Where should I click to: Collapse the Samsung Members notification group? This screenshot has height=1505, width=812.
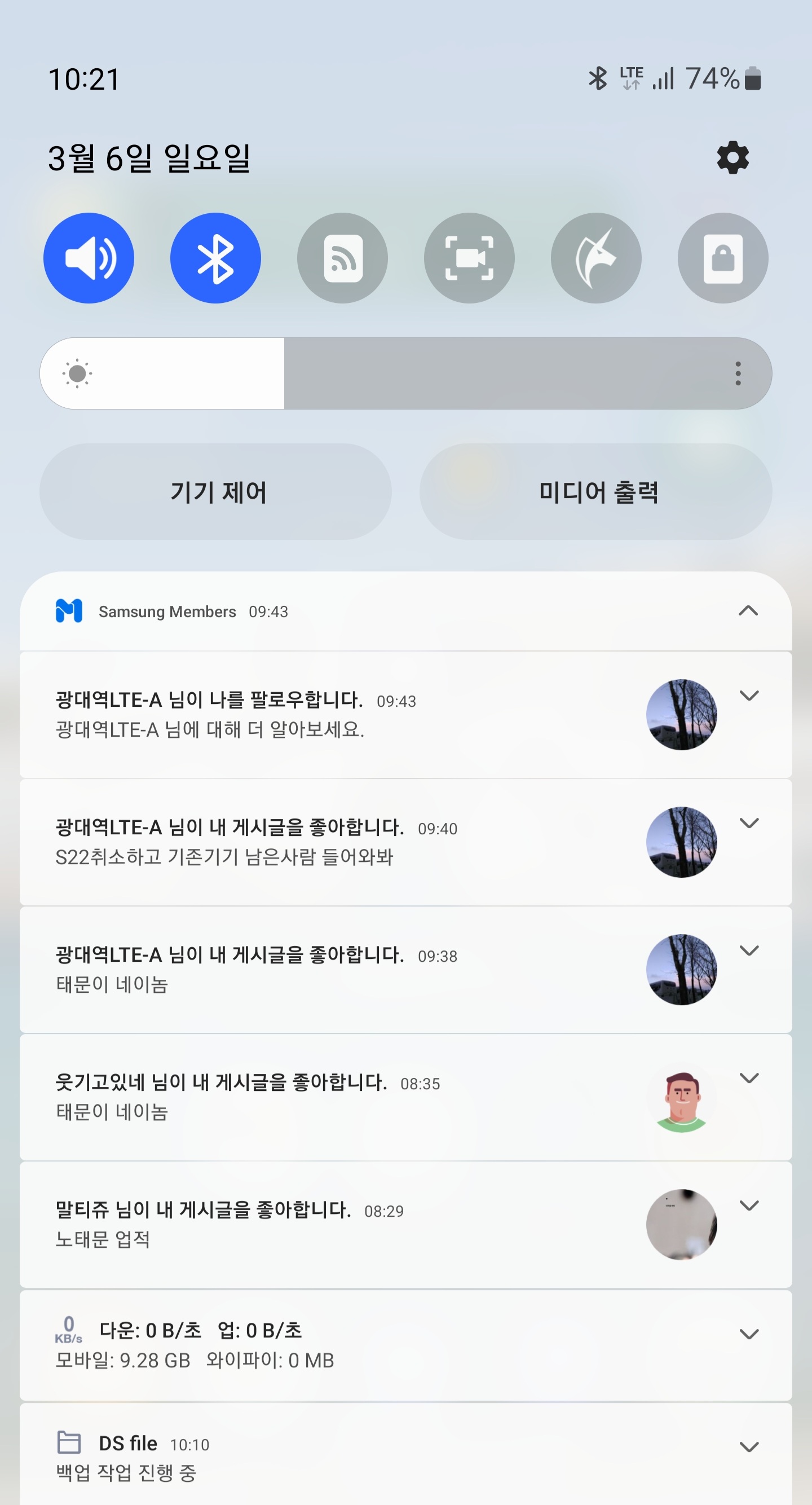[x=748, y=611]
